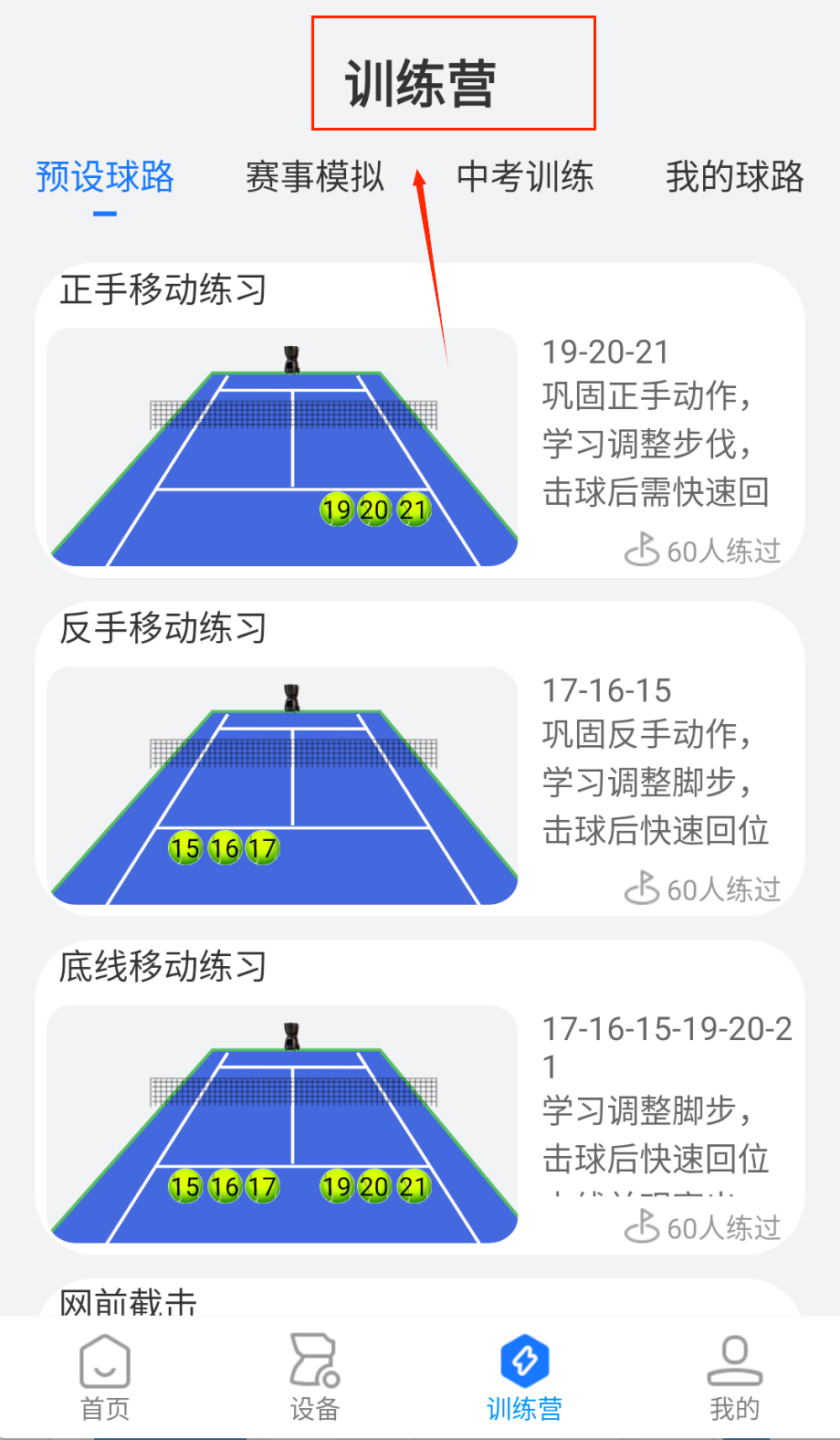840x1440 pixels.
Task: Open the 设备 tab in the bottom bar
Action: point(315,1379)
